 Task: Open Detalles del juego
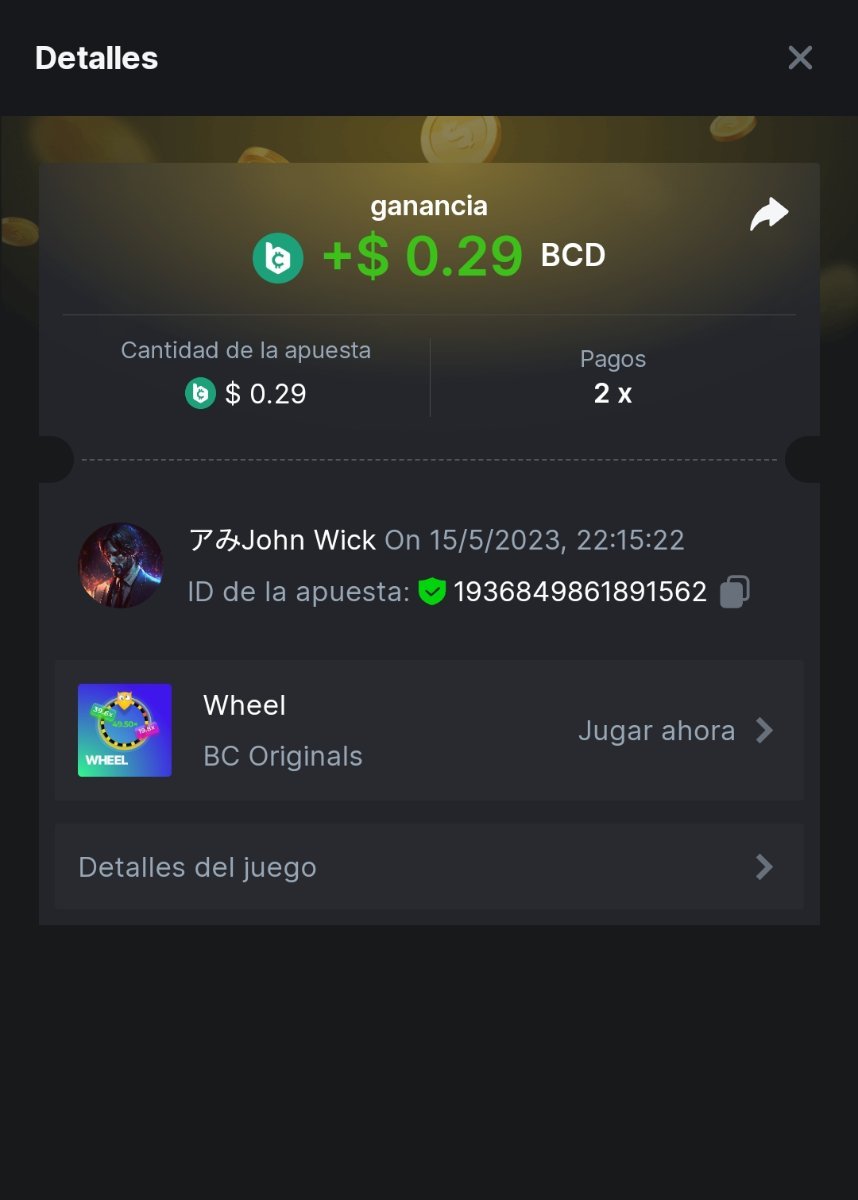coord(429,867)
